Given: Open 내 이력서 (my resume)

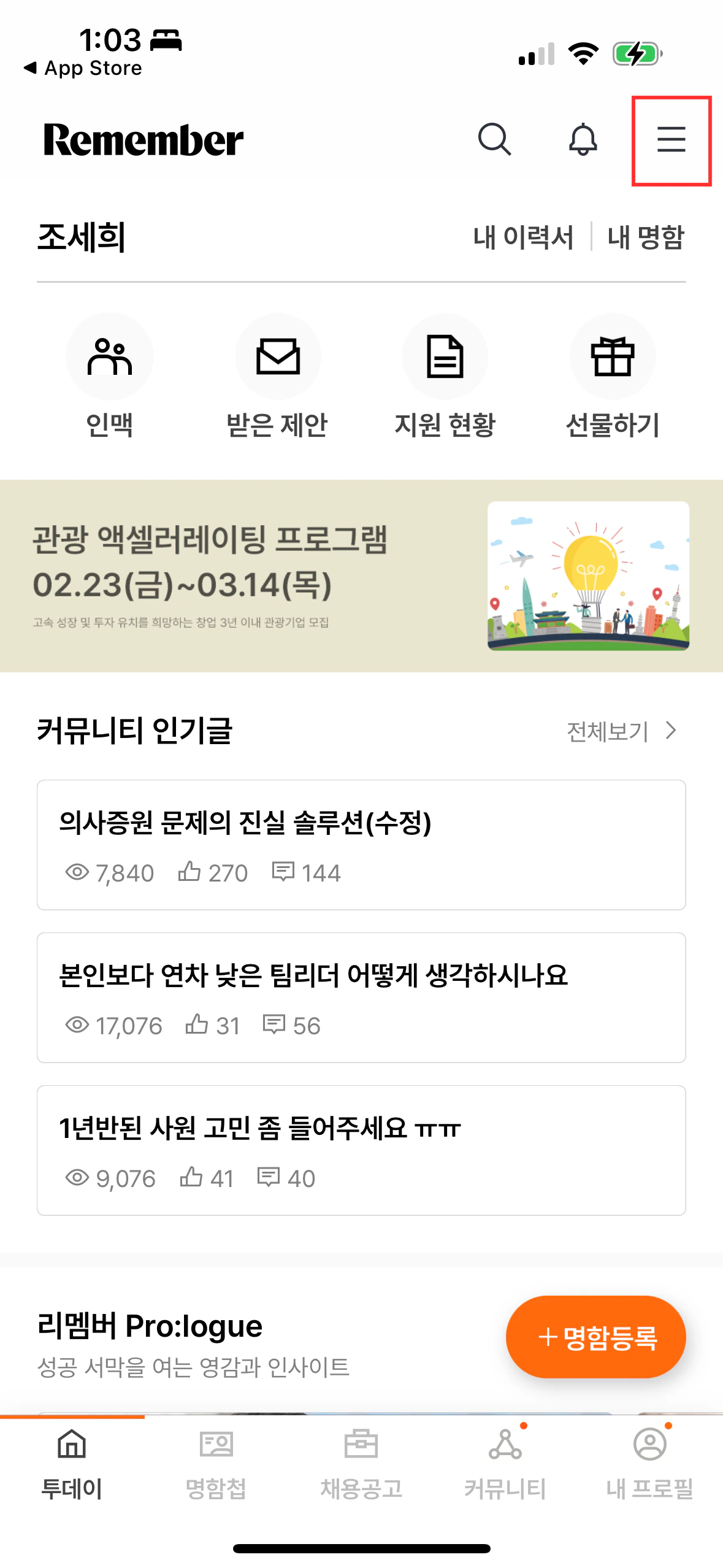Looking at the screenshot, I should 523,237.
